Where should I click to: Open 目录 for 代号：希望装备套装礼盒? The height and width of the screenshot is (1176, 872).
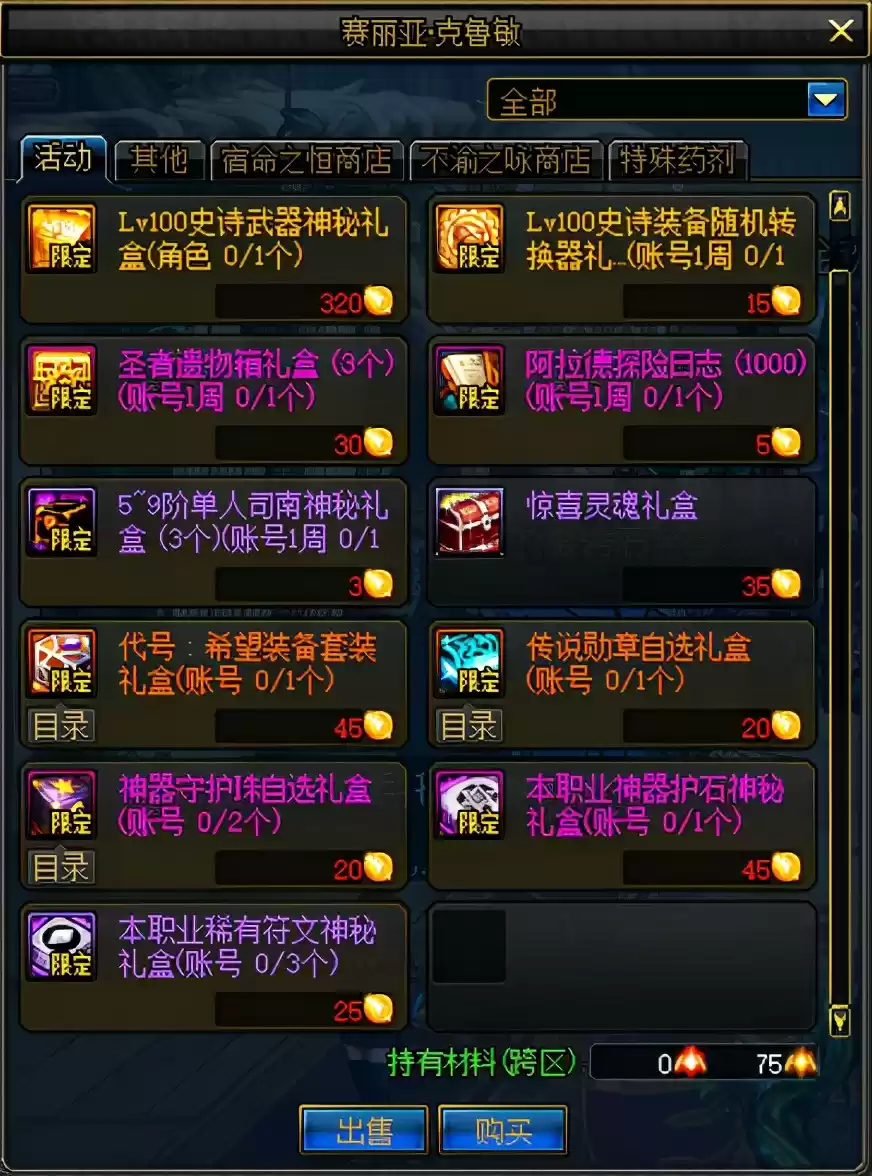click(x=62, y=727)
